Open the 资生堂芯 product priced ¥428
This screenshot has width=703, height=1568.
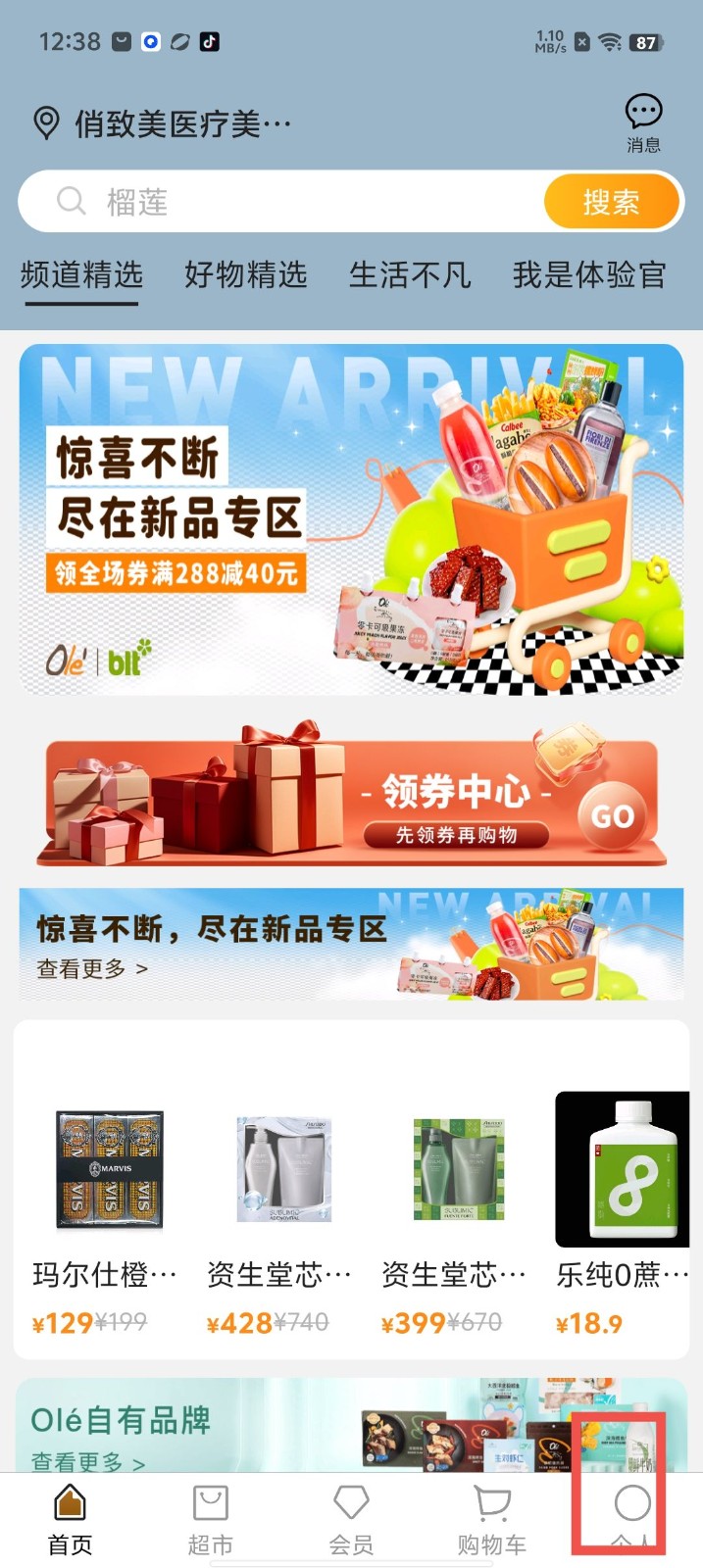(x=279, y=1215)
